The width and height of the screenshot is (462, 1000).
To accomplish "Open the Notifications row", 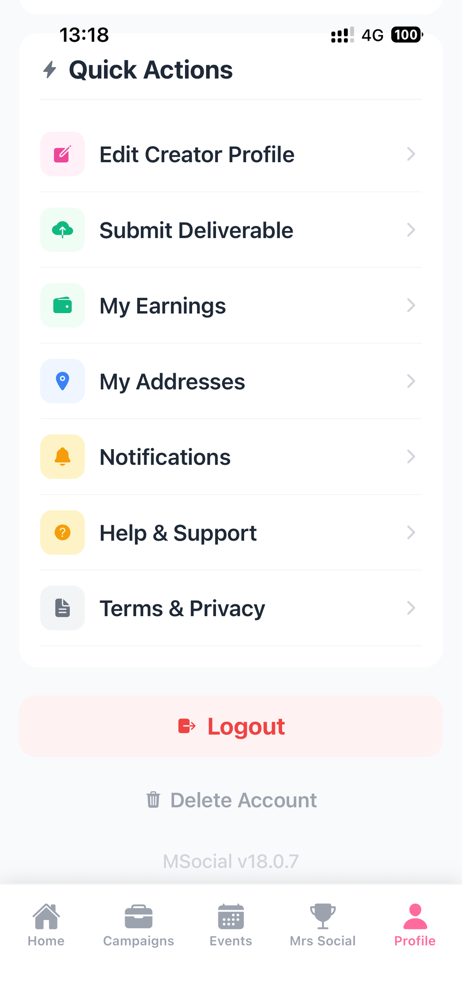I will pyautogui.click(x=230, y=457).
